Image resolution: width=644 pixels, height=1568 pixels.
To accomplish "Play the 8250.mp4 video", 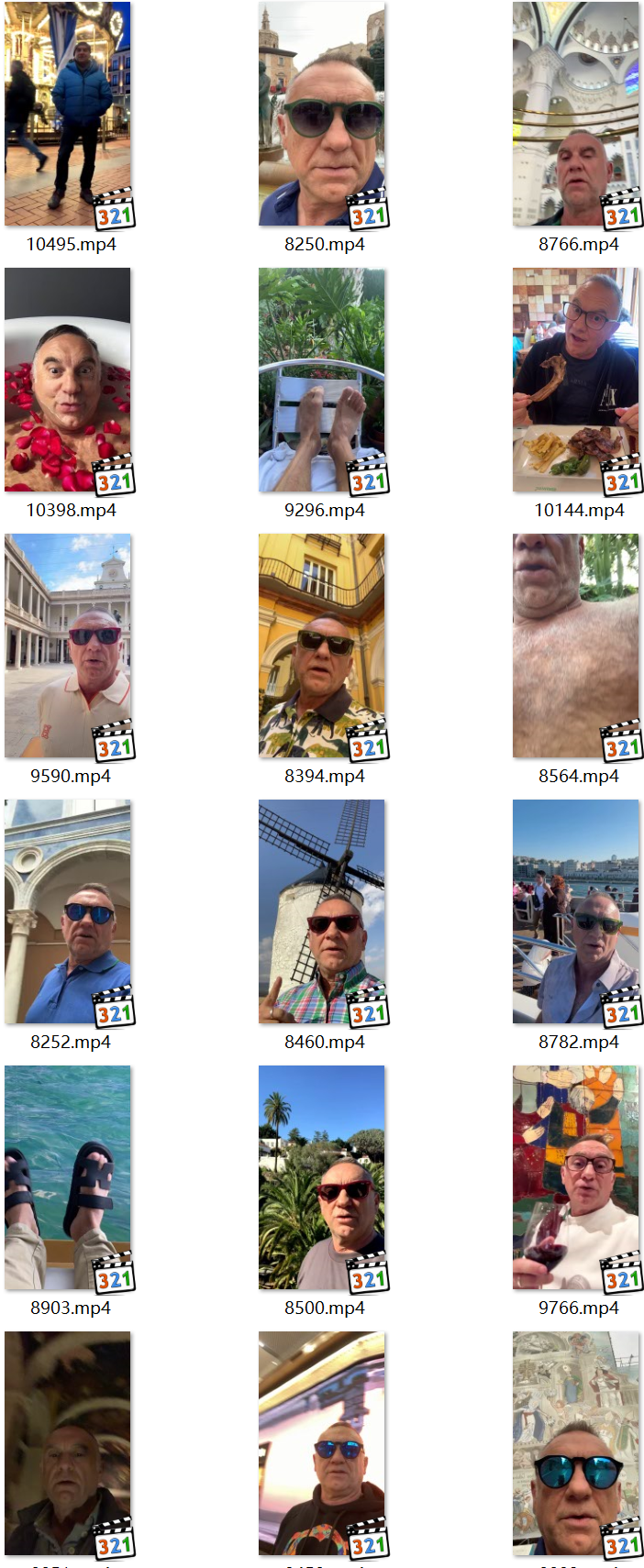I will point(322,114).
